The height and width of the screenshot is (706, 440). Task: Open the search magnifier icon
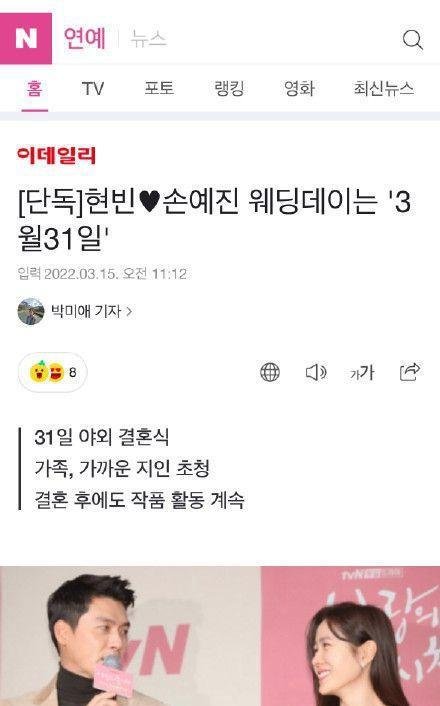[x=412, y=40]
